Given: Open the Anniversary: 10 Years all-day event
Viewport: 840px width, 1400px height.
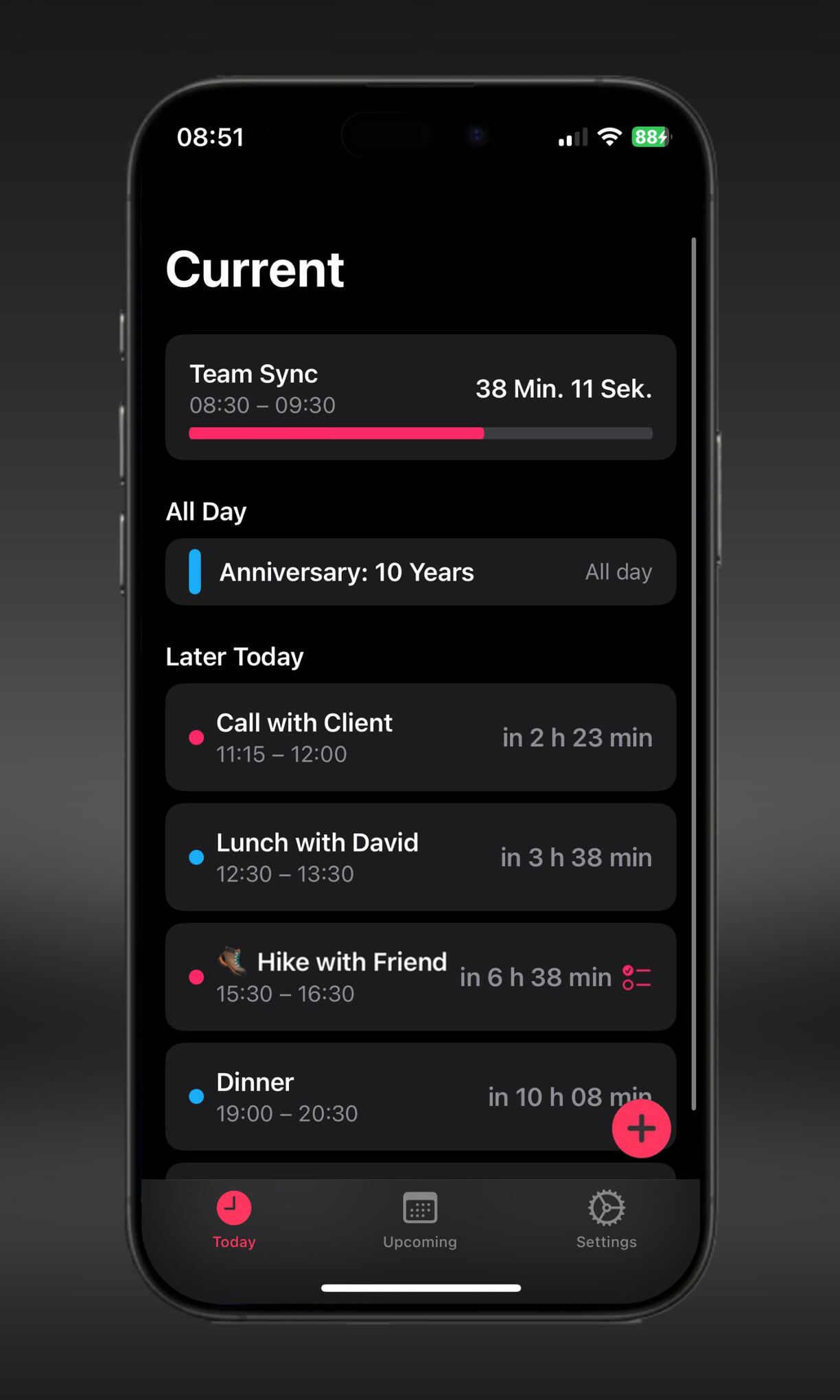Looking at the screenshot, I should click(x=420, y=572).
